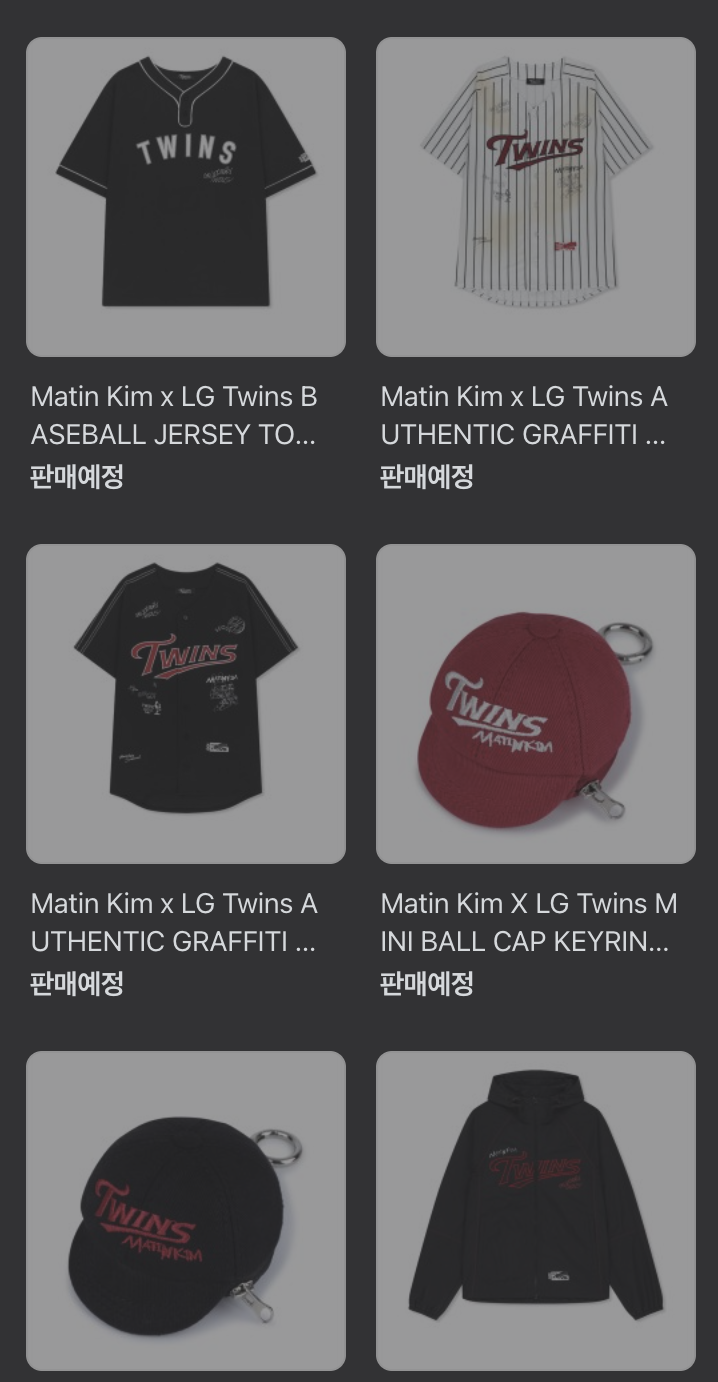The image size is (718, 1382).
Task: Open the black TWINS baseball jersey top product
Action: tap(186, 197)
